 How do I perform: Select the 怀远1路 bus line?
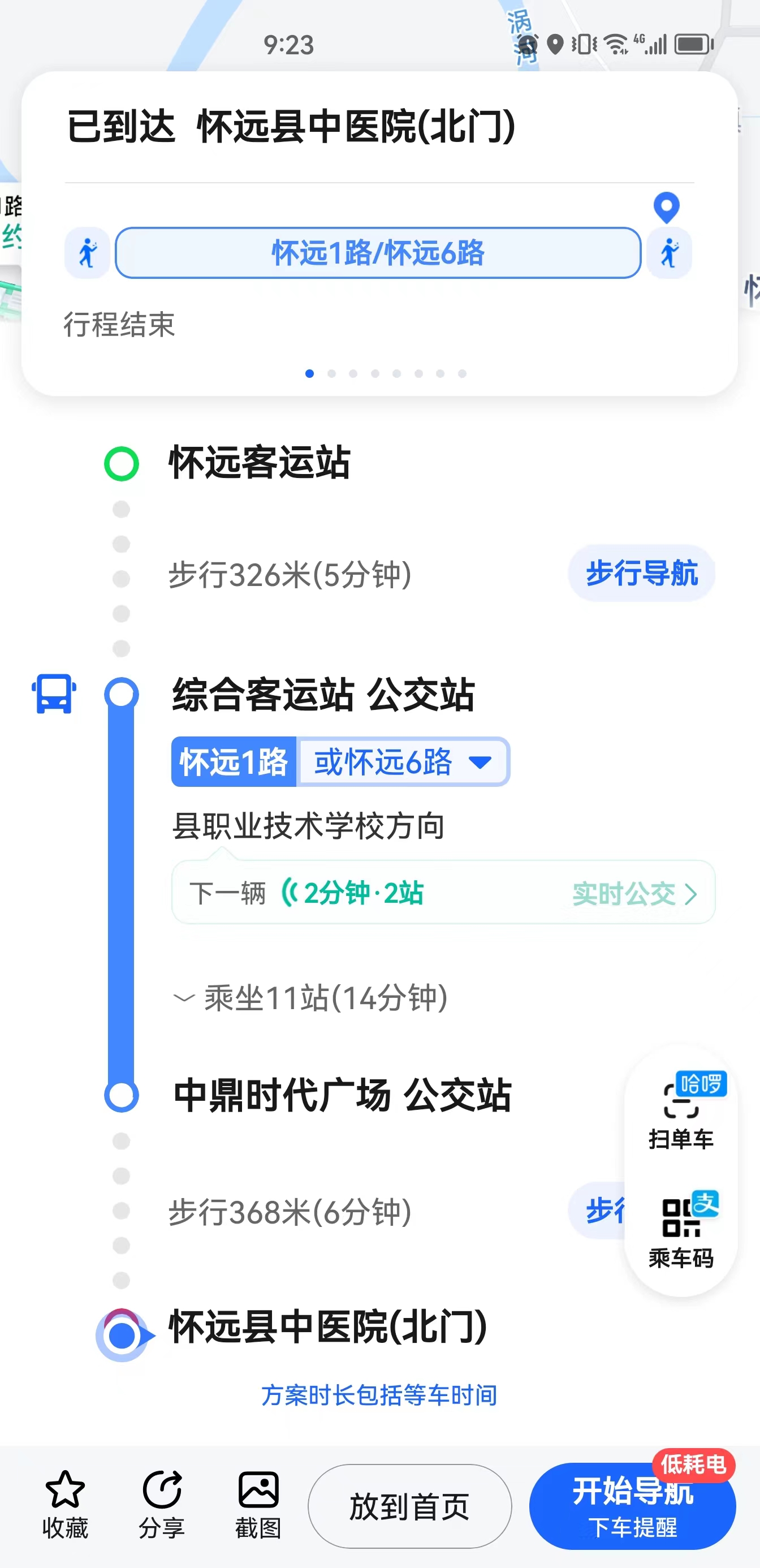click(234, 762)
